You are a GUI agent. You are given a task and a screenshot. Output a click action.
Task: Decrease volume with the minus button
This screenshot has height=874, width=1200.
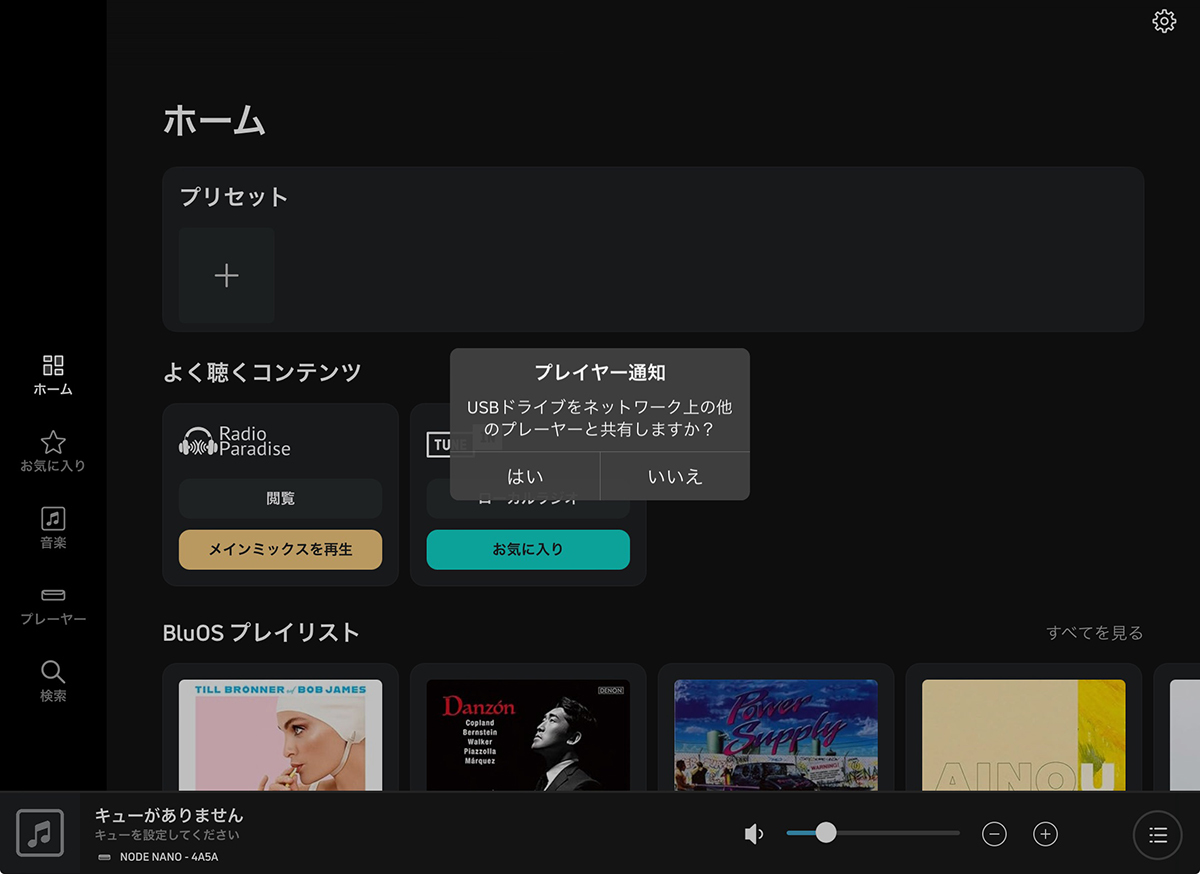tap(994, 834)
